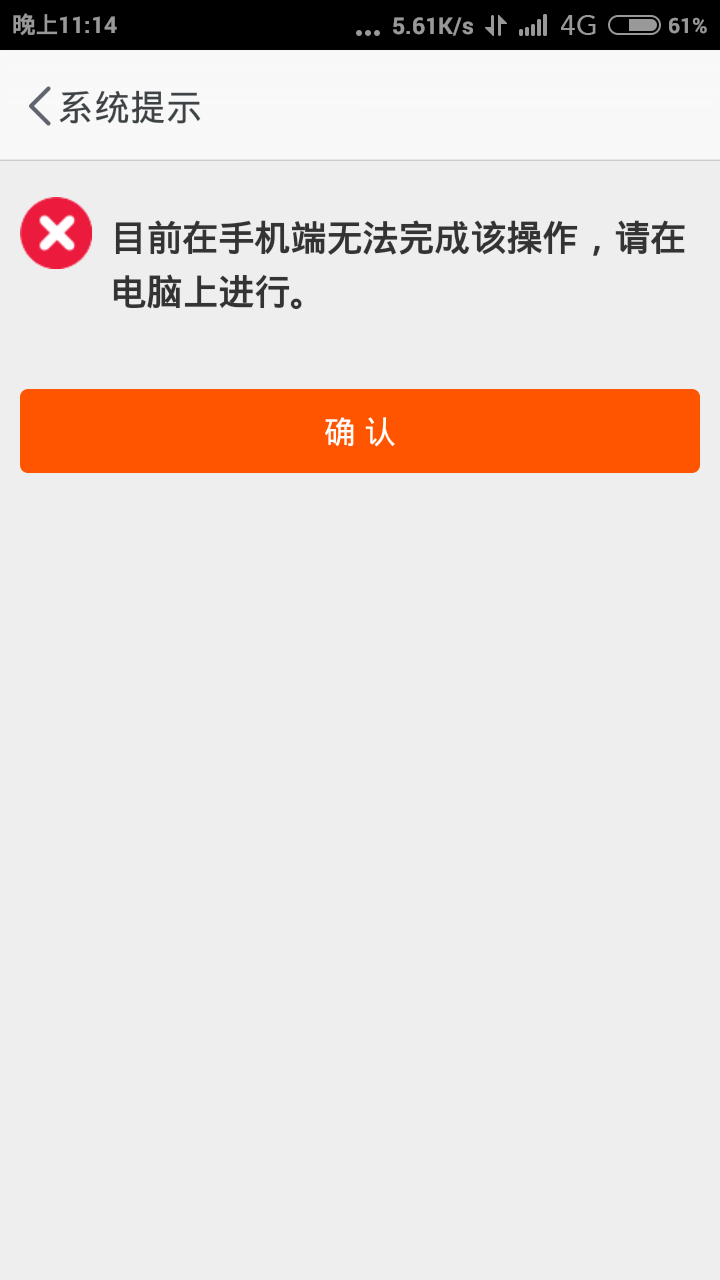Select the 系统提示 title bar
Viewport: 720px width, 1280px height.
(x=130, y=106)
